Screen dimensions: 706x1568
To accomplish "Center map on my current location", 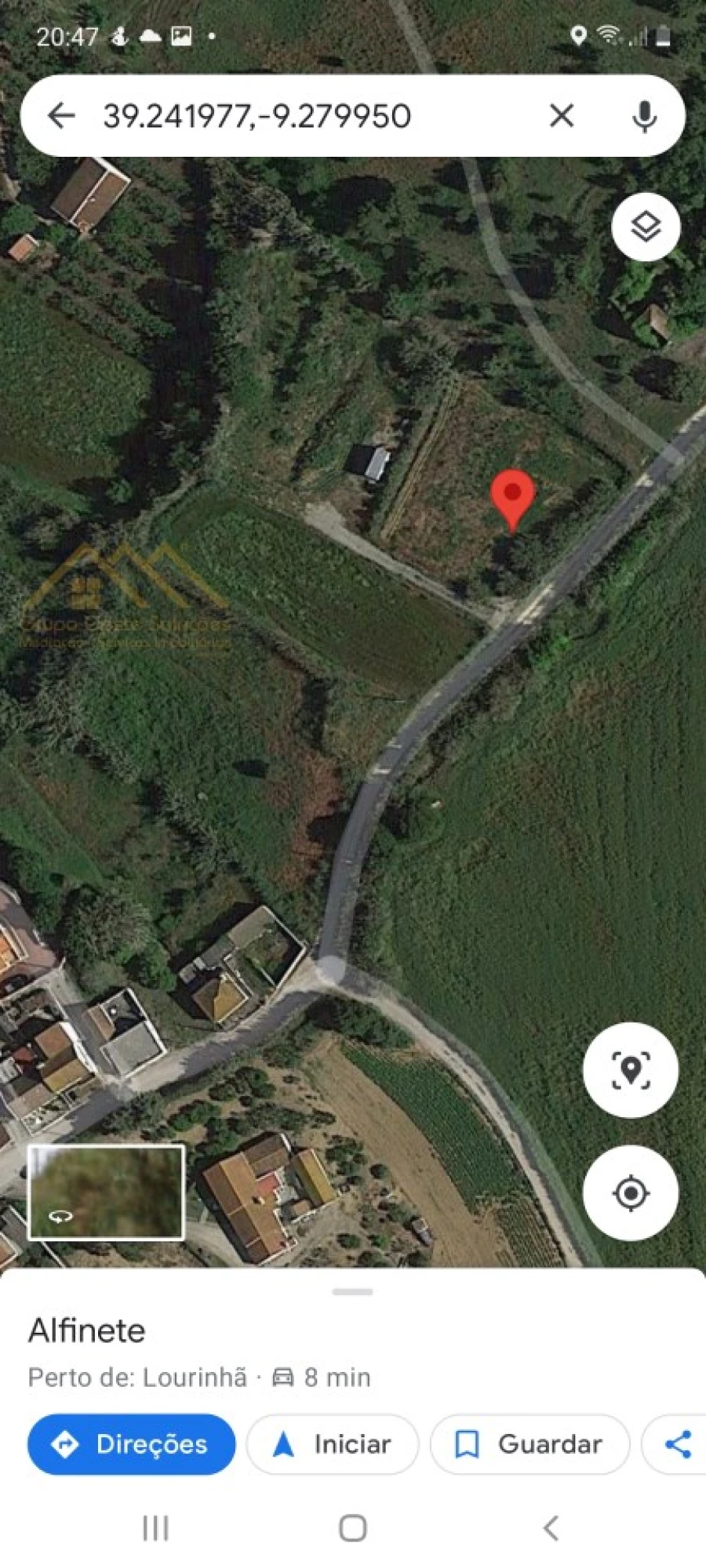I will click(x=631, y=1191).
